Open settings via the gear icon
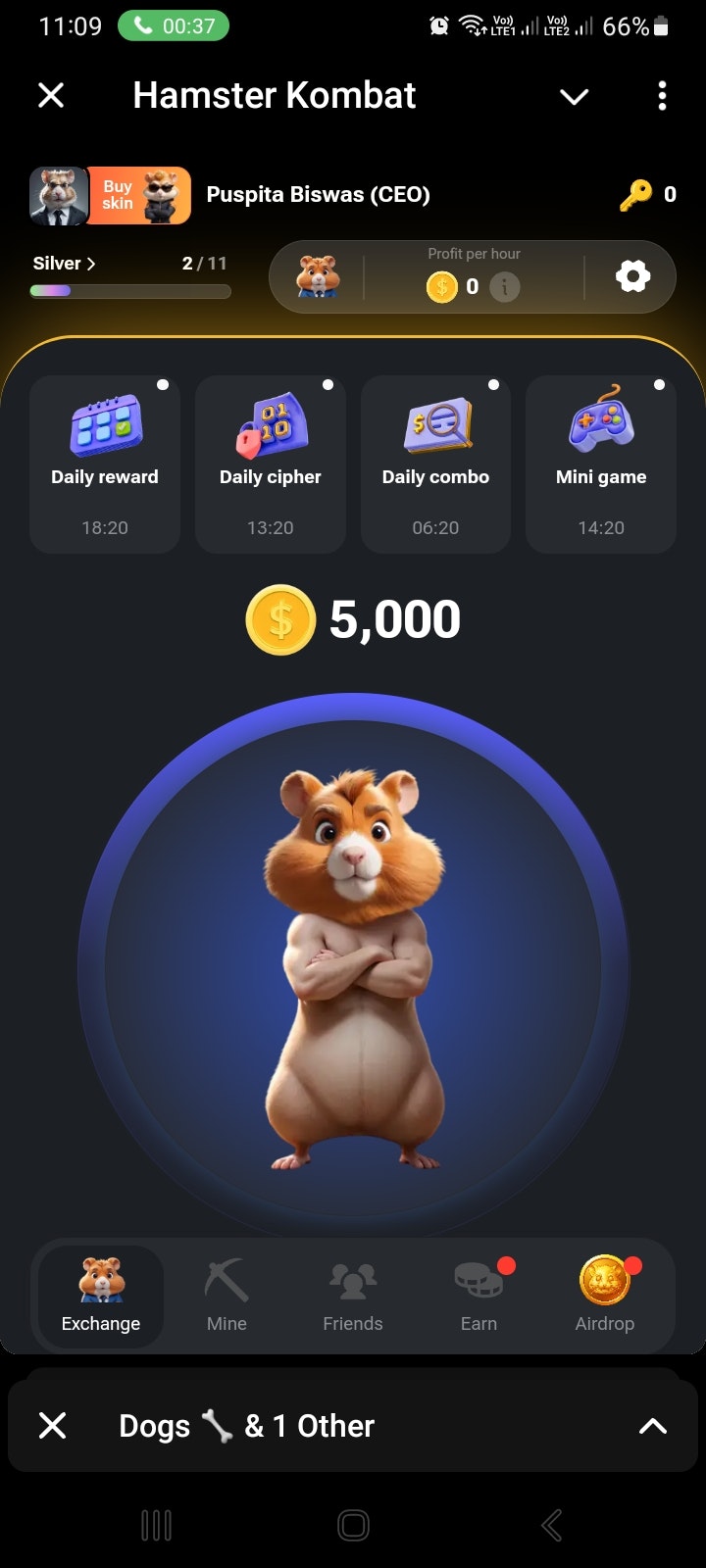 (632, 277)
